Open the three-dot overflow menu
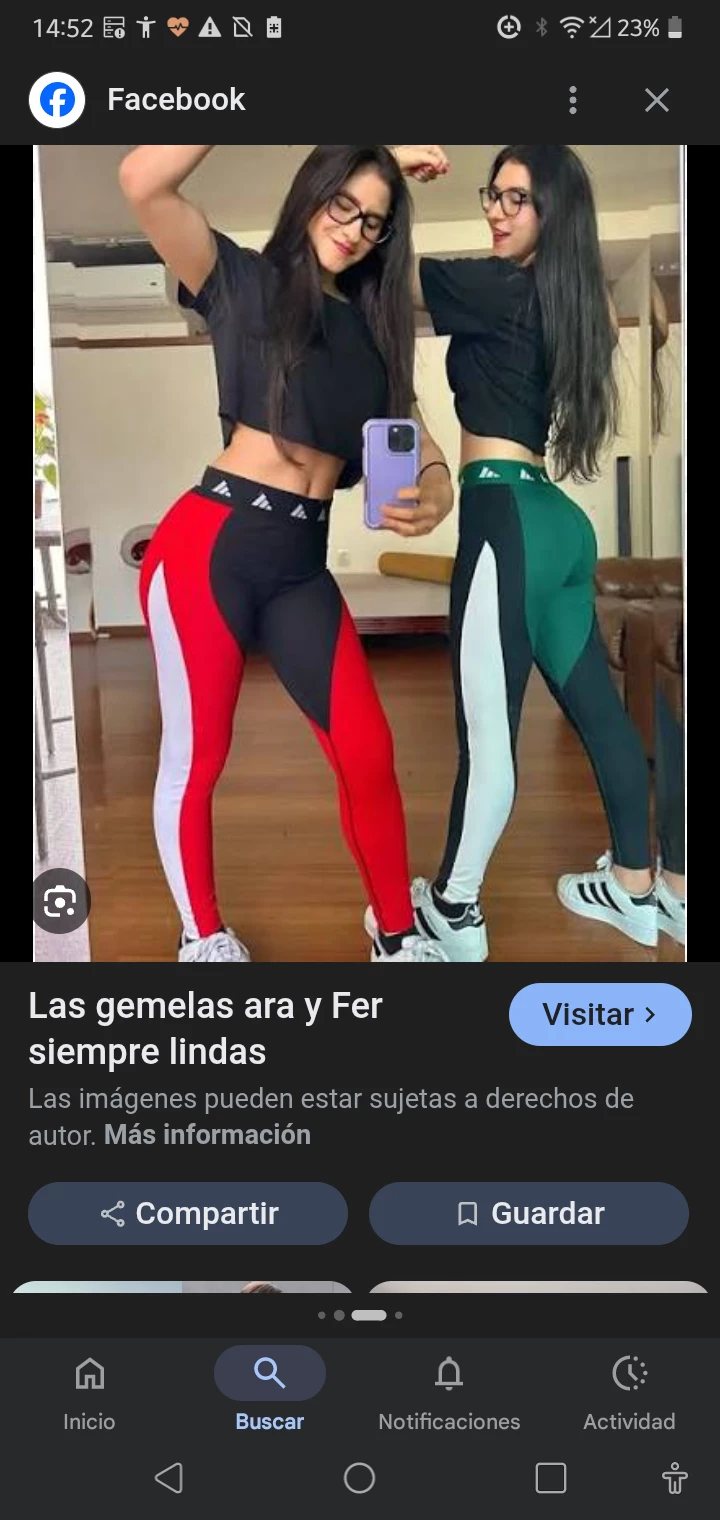Screen dimensions: 720x1520 pyautogui.click(x=572, y=100)
